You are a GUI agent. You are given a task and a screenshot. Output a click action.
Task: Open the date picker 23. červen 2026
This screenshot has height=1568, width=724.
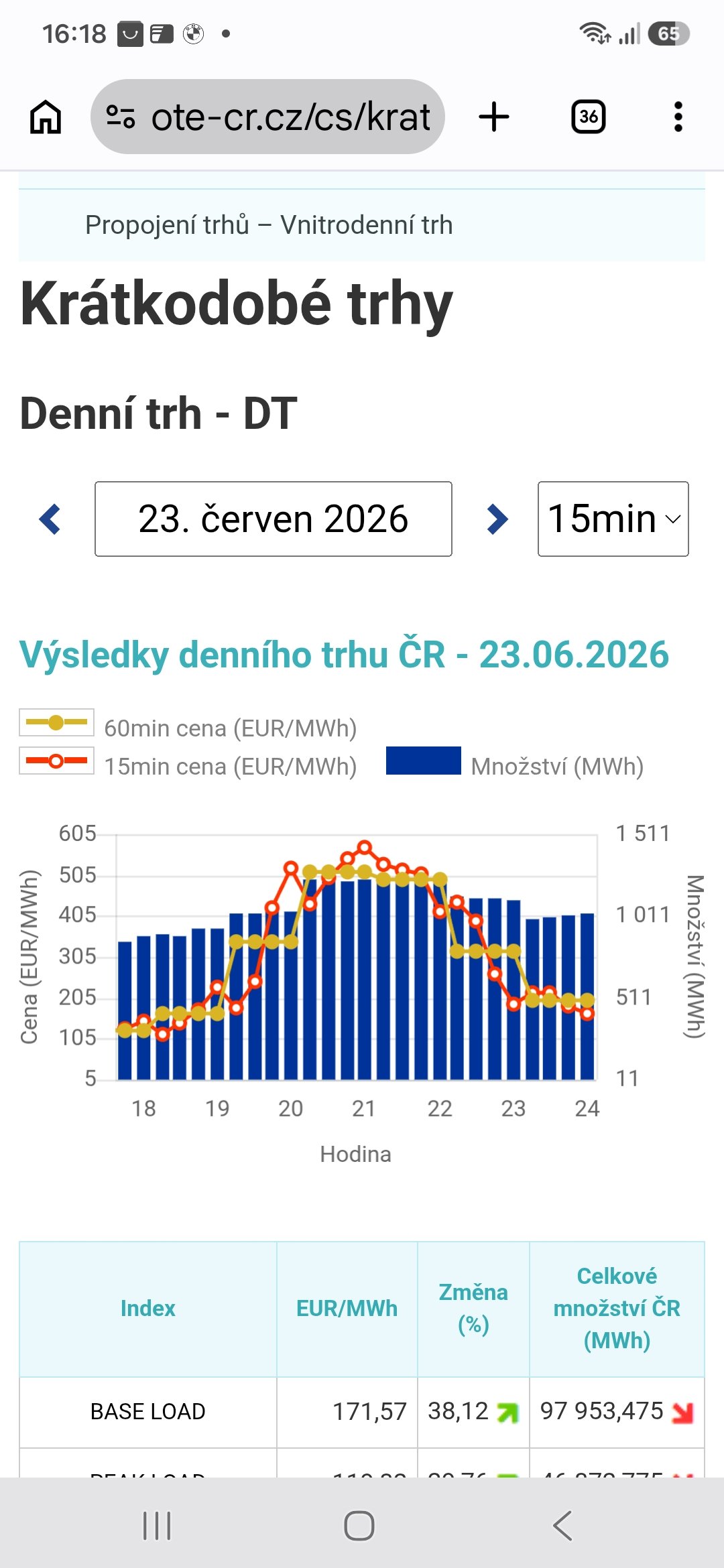click(x=274, y=519)
